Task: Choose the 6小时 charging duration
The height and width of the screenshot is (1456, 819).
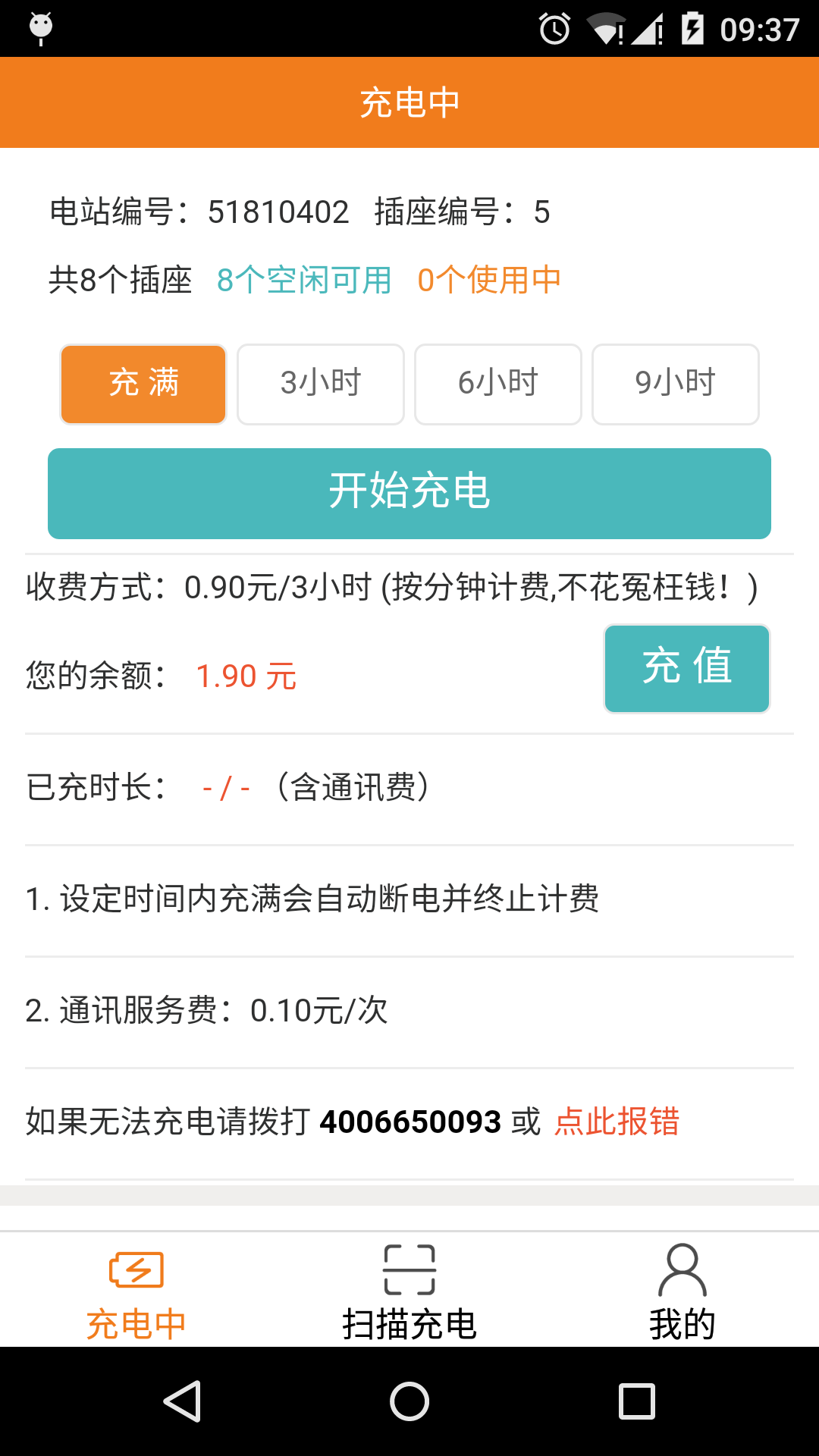Action: pos(498,384)
